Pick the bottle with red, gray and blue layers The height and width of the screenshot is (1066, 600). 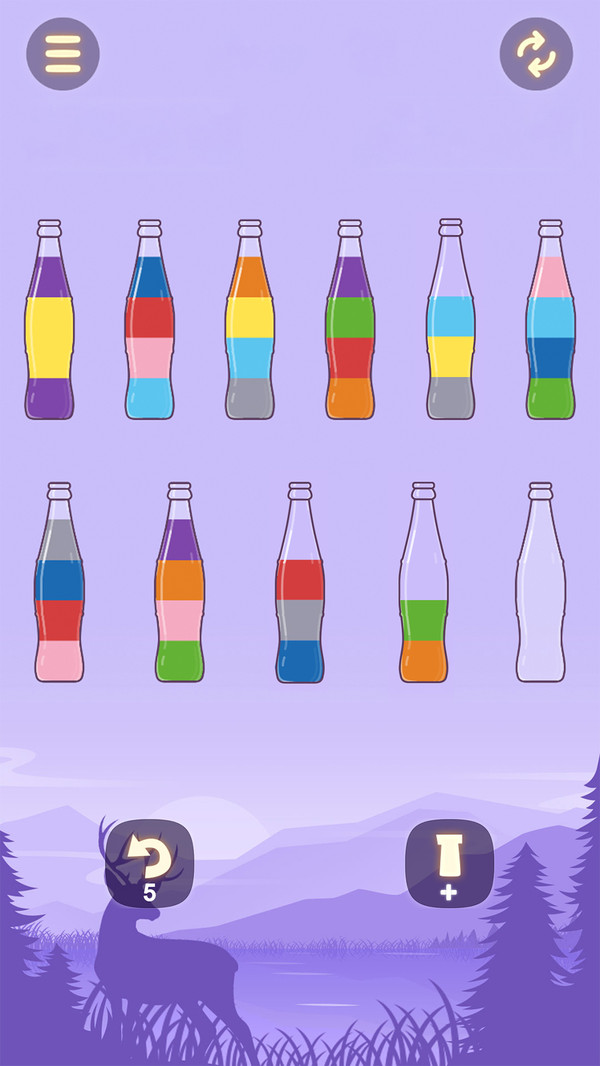300,600
